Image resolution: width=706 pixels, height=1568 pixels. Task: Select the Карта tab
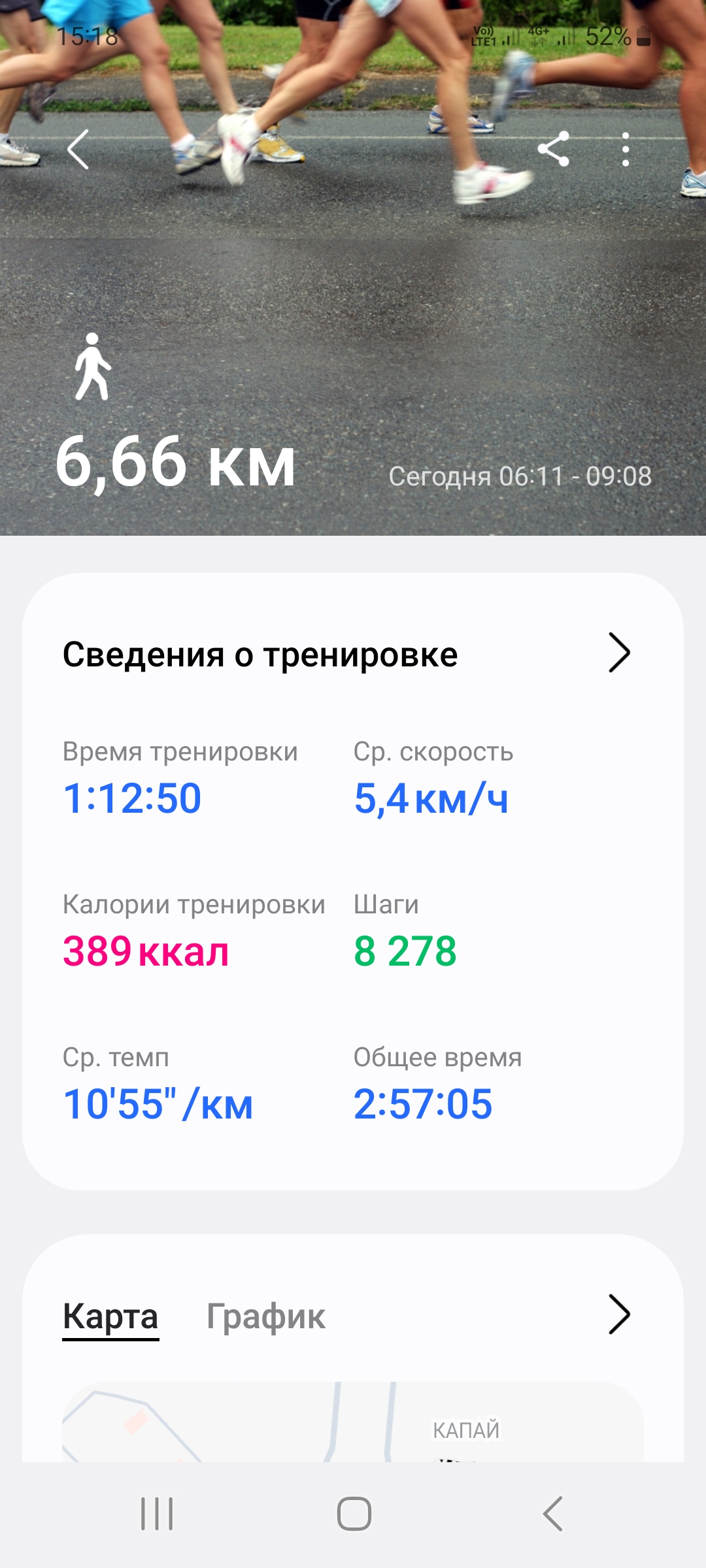[110, 1316]
